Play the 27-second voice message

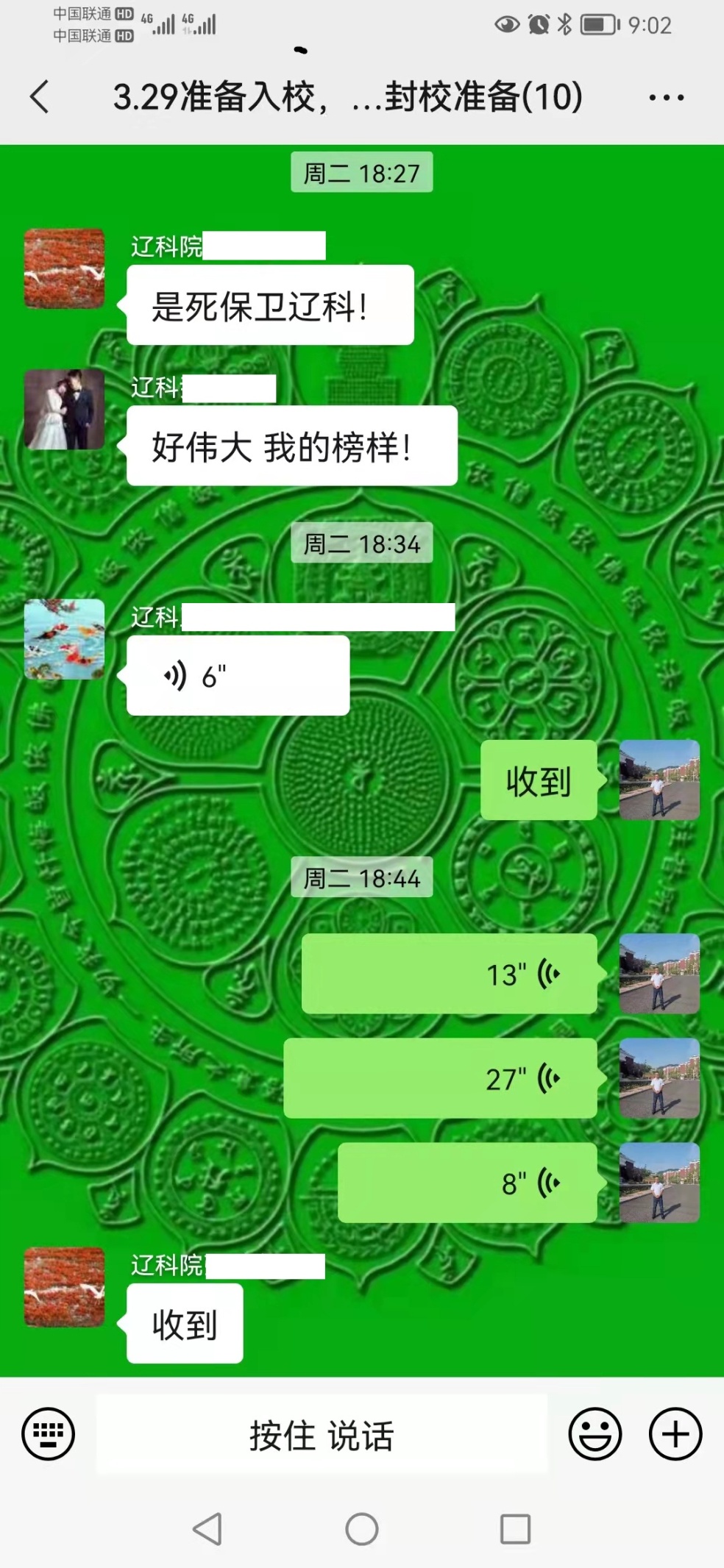440,1078
